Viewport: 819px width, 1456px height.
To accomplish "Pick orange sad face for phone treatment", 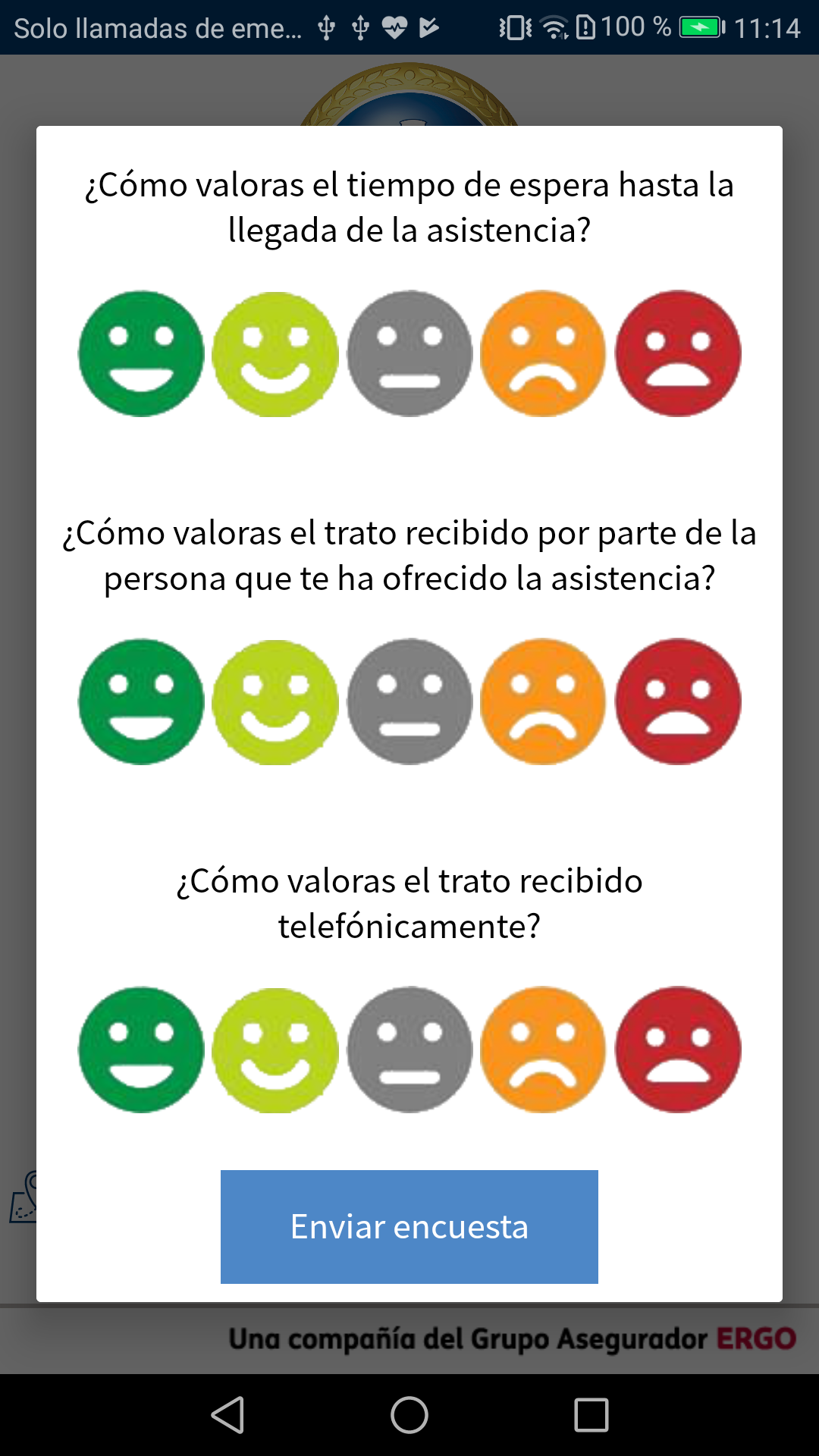I will tap(544, 1050).
